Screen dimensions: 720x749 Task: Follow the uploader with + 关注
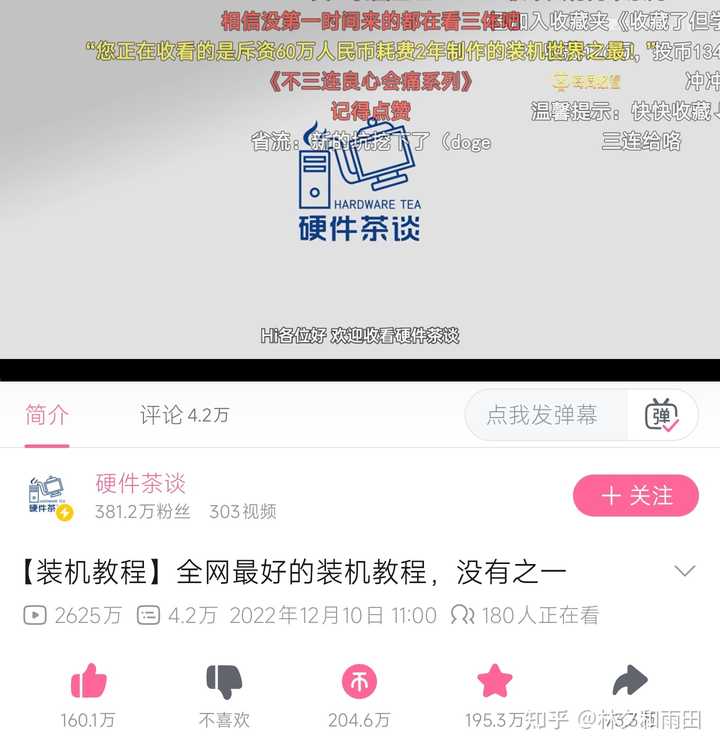click(x=635, y=495)
